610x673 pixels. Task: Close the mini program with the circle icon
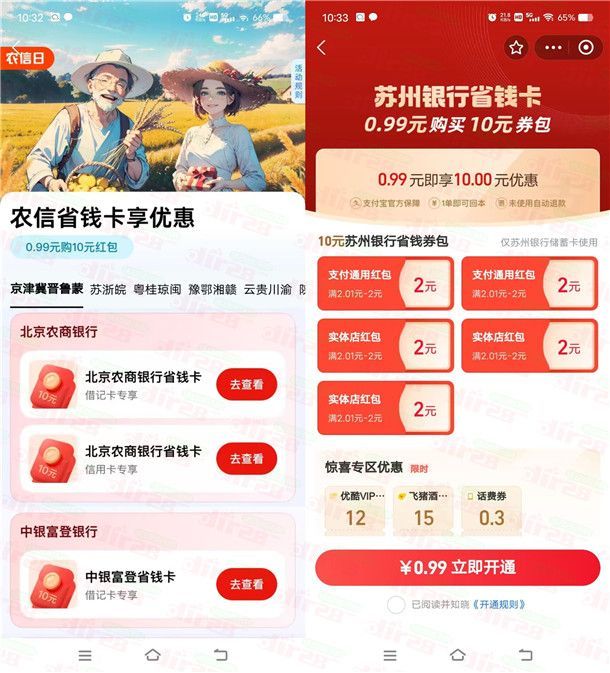(x=586, y=48)
